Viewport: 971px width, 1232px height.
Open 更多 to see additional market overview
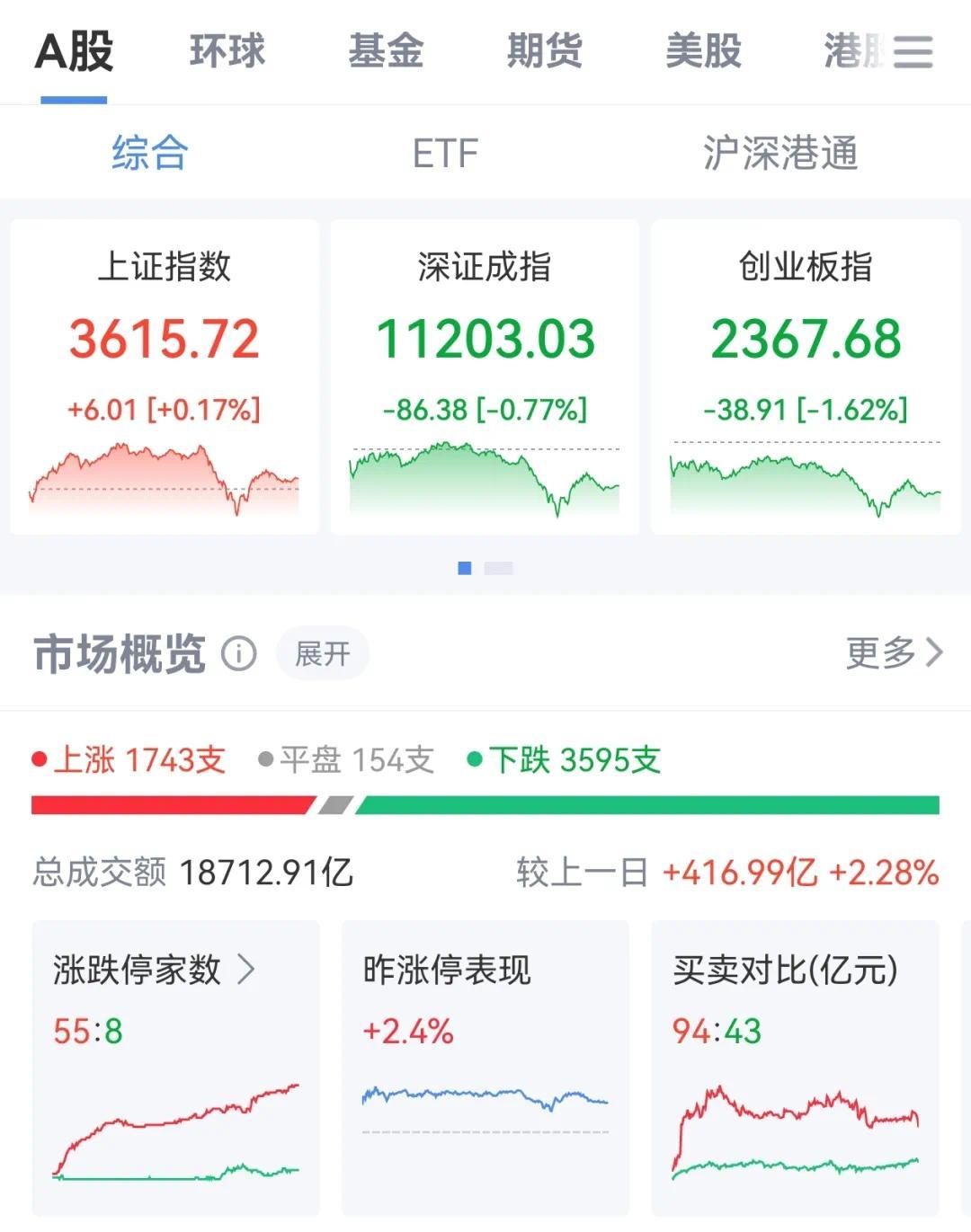coord(893,653)
